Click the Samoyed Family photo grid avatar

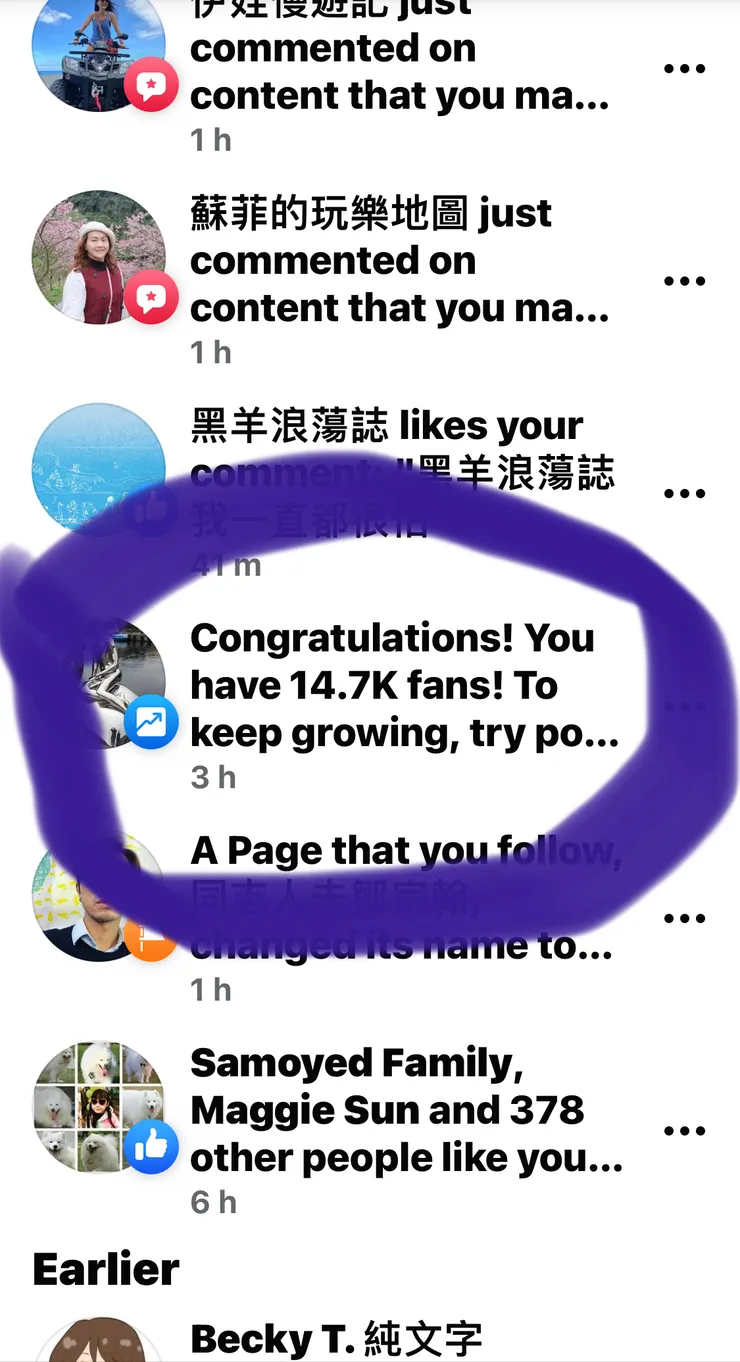(x=98, y=1108)
